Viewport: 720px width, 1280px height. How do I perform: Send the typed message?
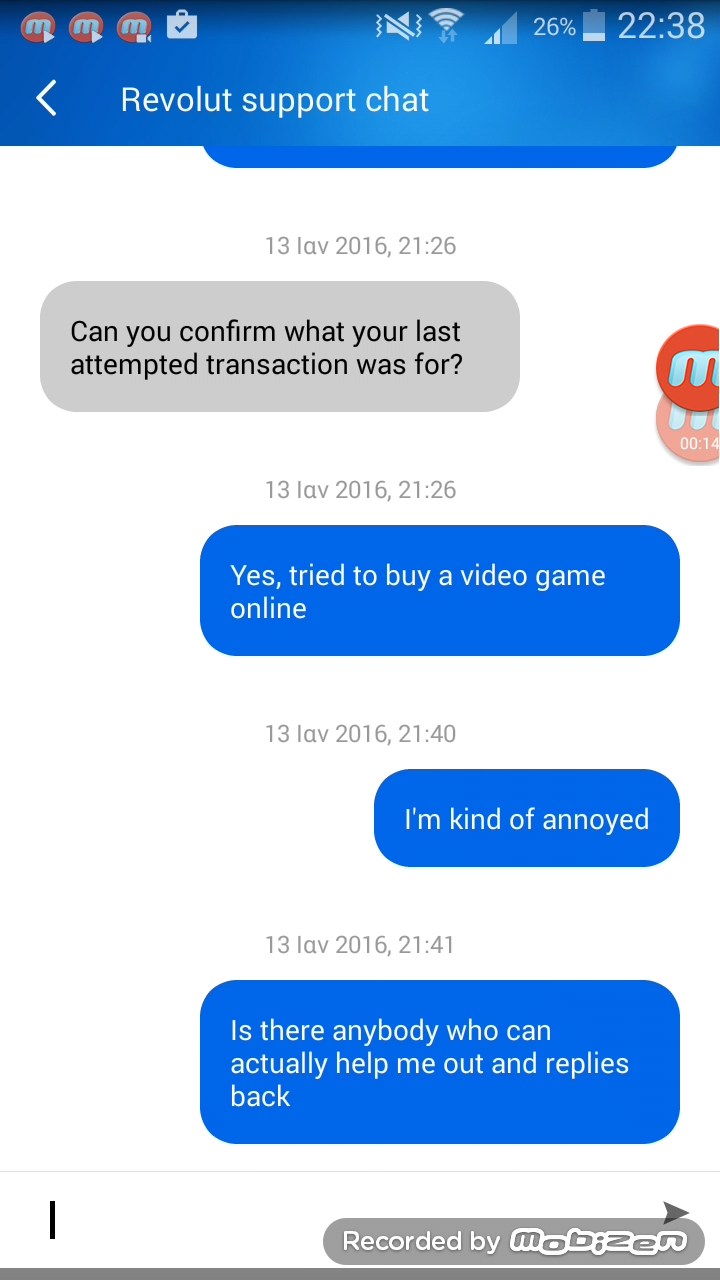coord(676,1212)
